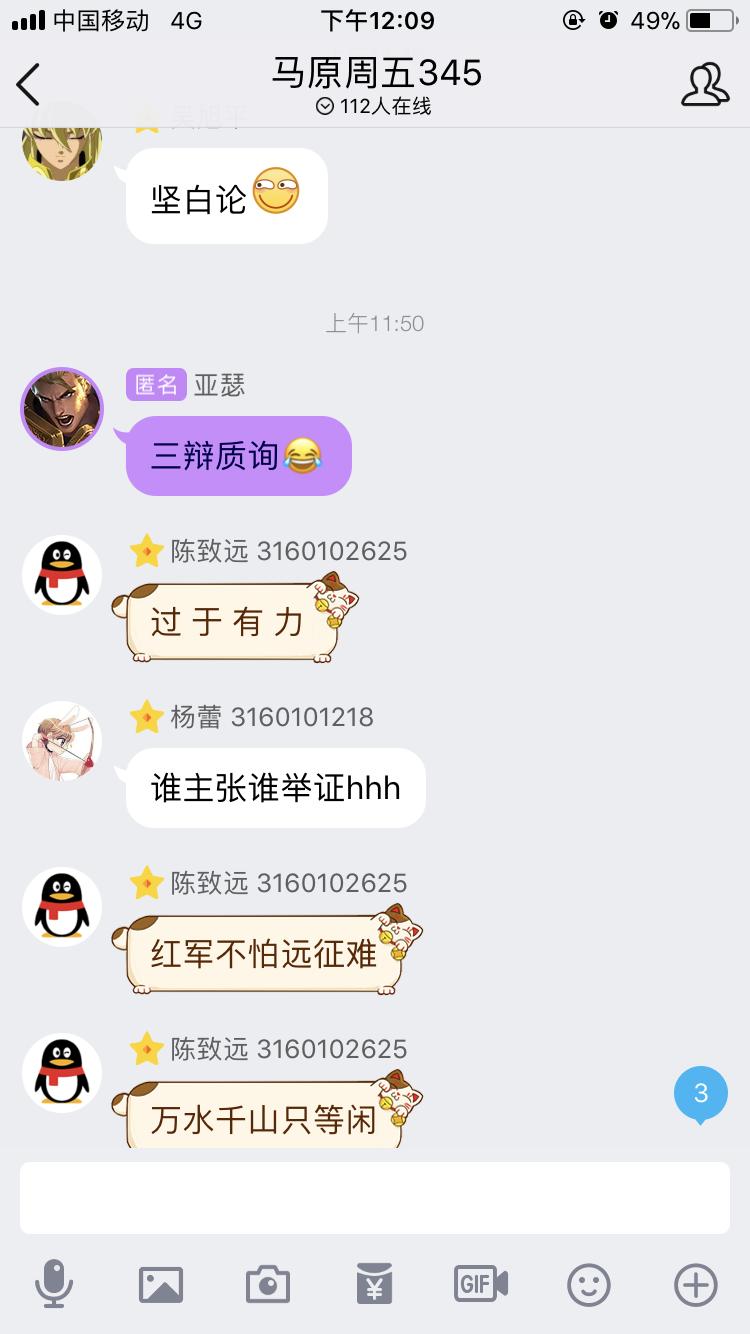This screenshot has width=750, height=1334.
Task: Expand the group title 马原周五345
Action: pos(375,74)
